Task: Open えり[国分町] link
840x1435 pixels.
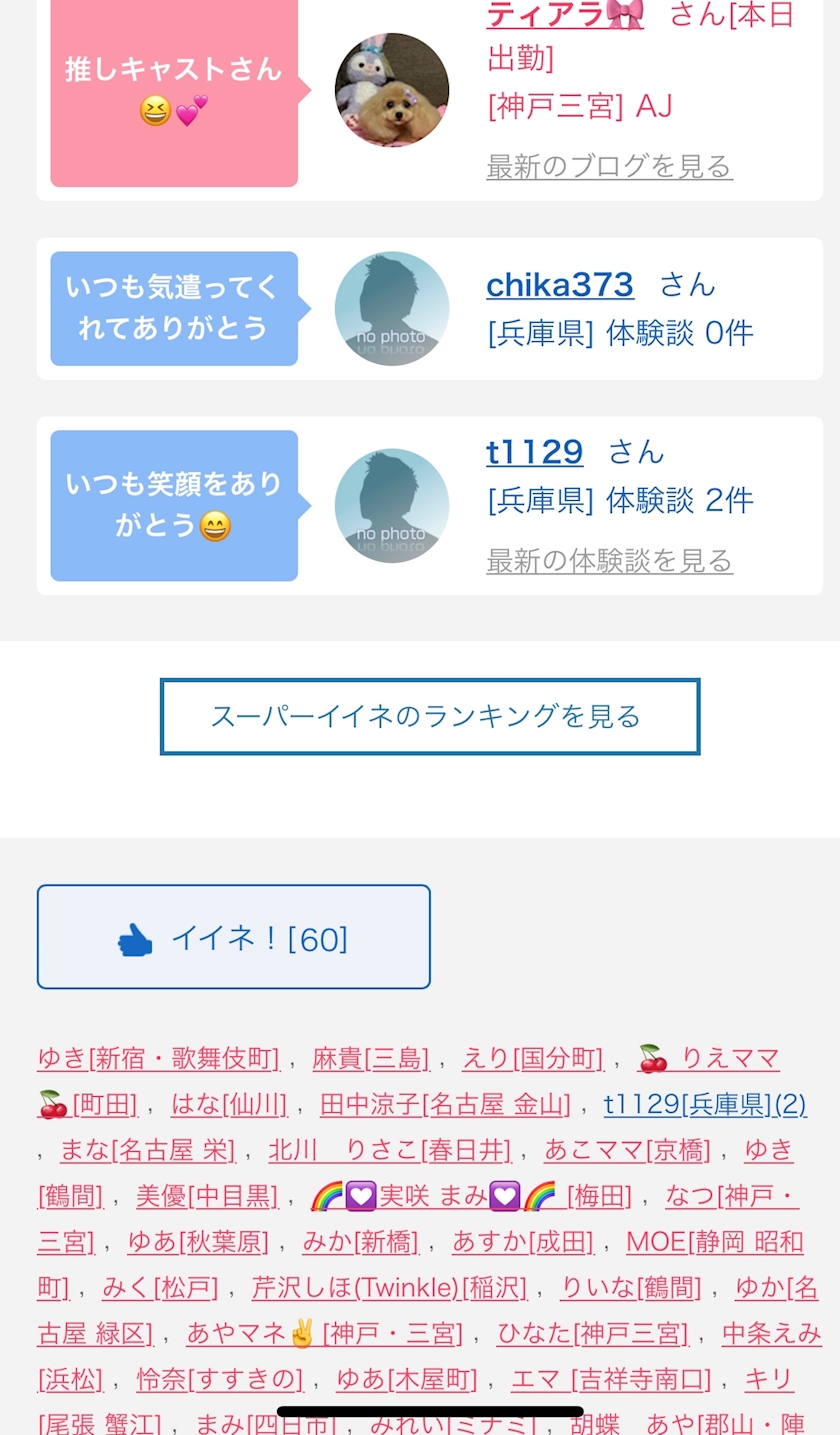Action: point(533,1058)
